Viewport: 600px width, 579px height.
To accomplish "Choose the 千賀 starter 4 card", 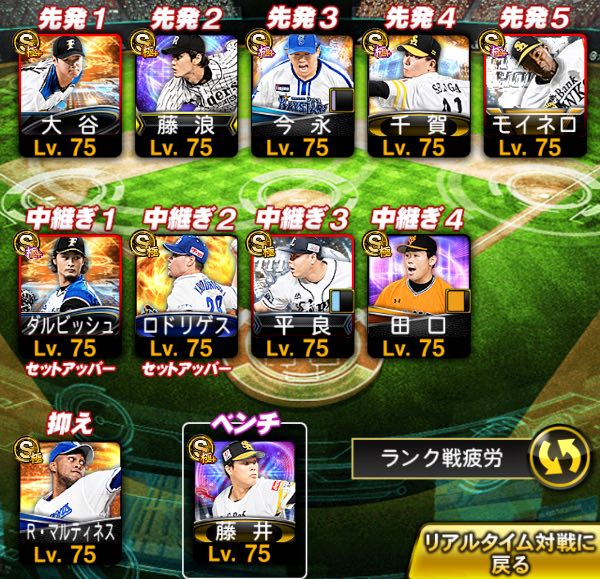I will point(419,96).
